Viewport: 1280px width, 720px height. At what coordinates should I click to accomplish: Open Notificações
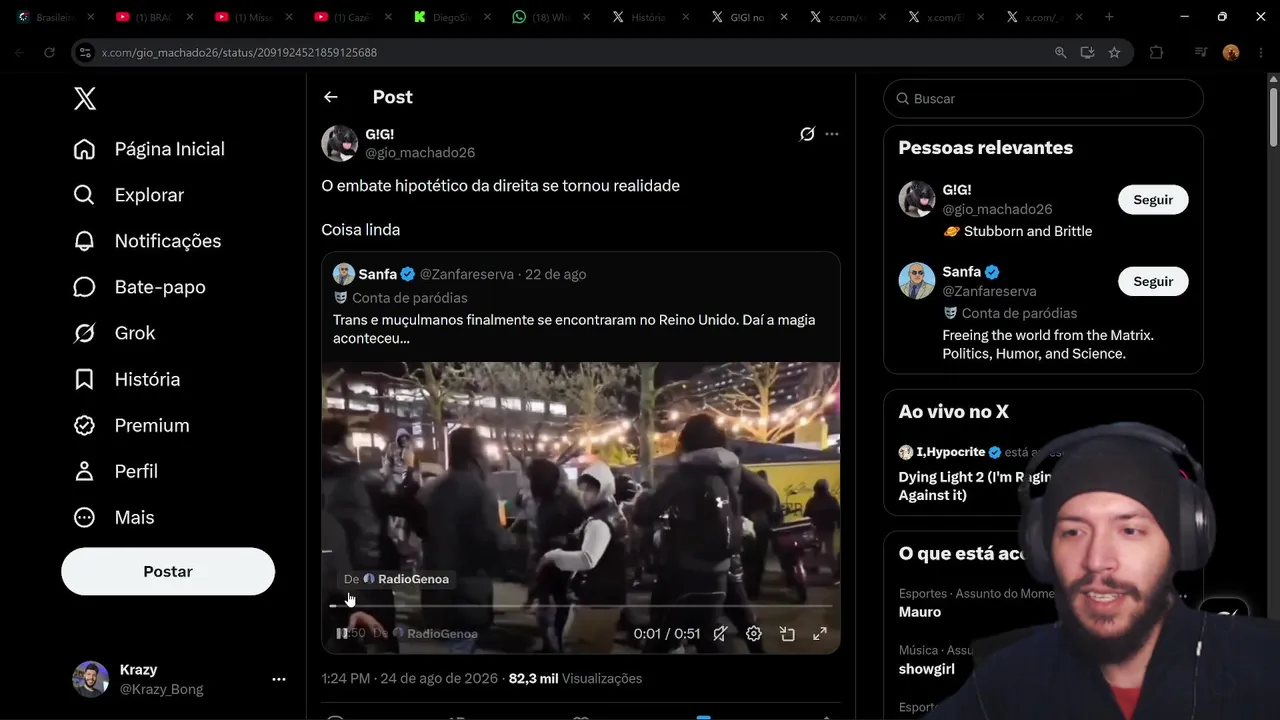coord(147,241)
